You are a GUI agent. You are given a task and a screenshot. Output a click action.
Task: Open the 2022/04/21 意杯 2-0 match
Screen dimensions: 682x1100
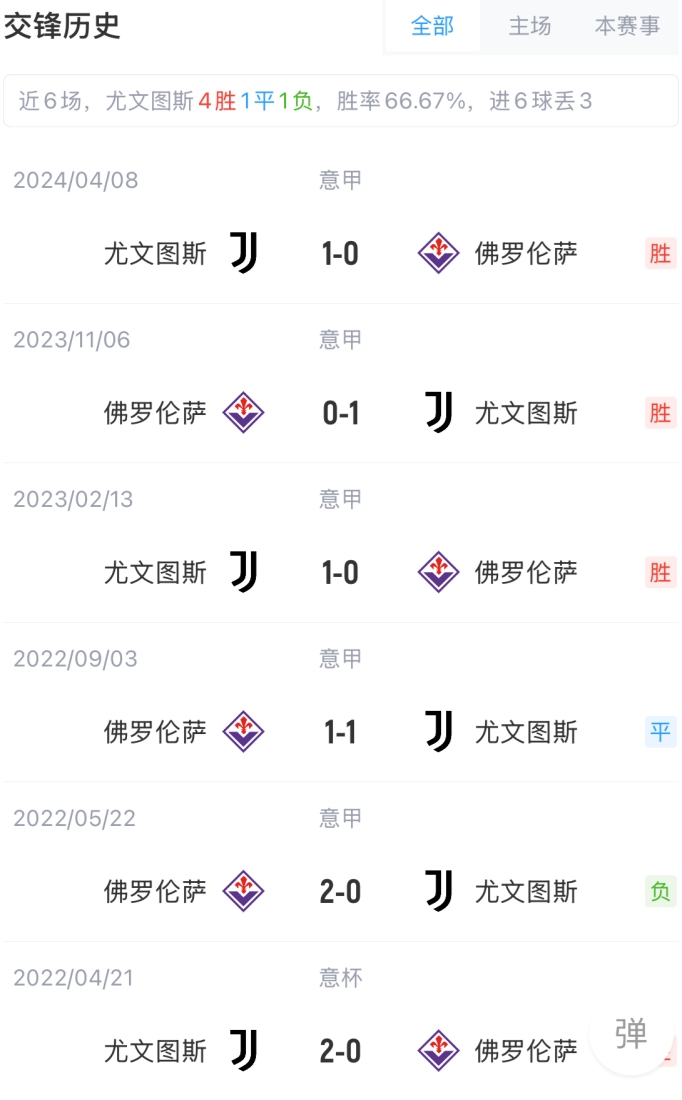tap(340, 1050)
